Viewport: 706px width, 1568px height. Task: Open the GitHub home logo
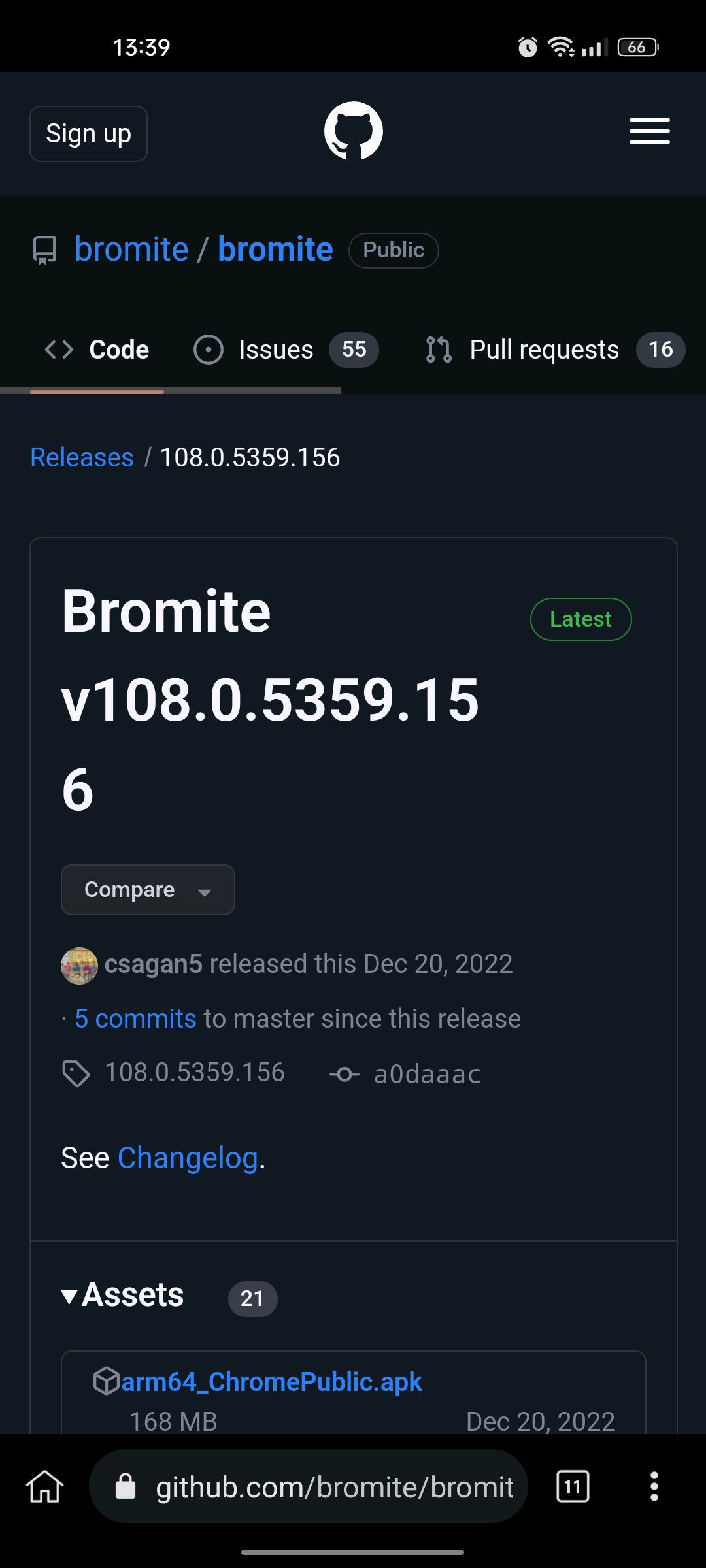(x=354, y=131)
